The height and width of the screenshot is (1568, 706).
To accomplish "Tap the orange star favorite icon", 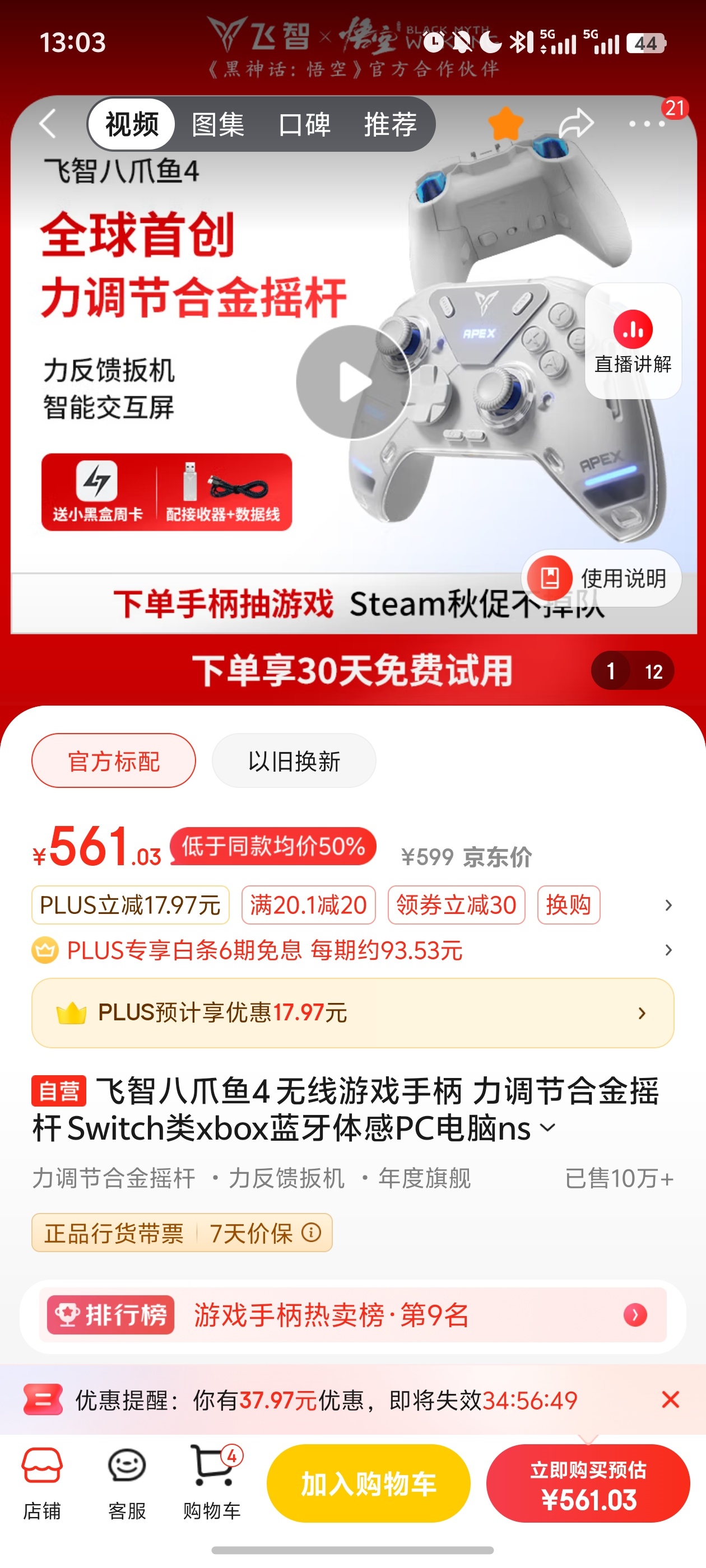I will [505, 124].
